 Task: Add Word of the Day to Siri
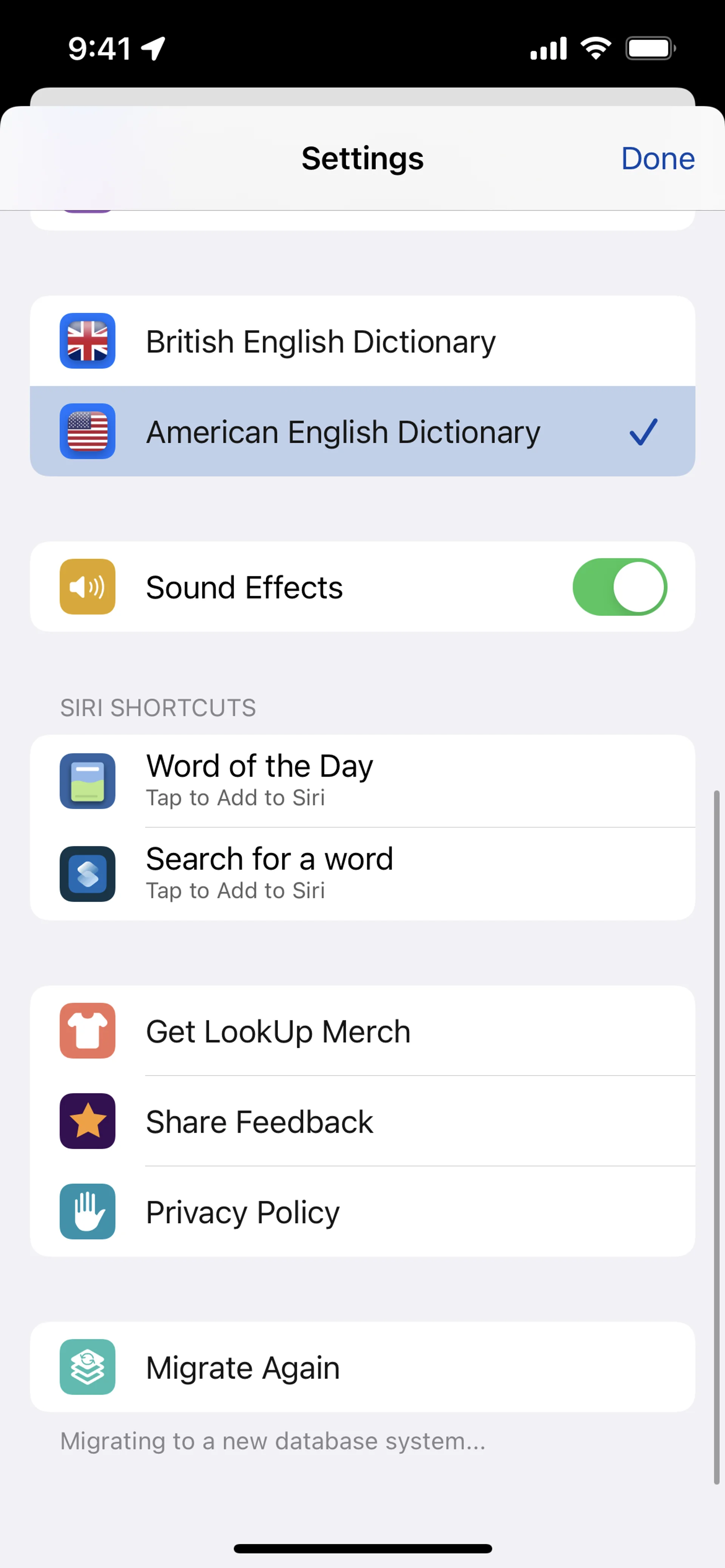pyautogui.click(x=362, y=780)
